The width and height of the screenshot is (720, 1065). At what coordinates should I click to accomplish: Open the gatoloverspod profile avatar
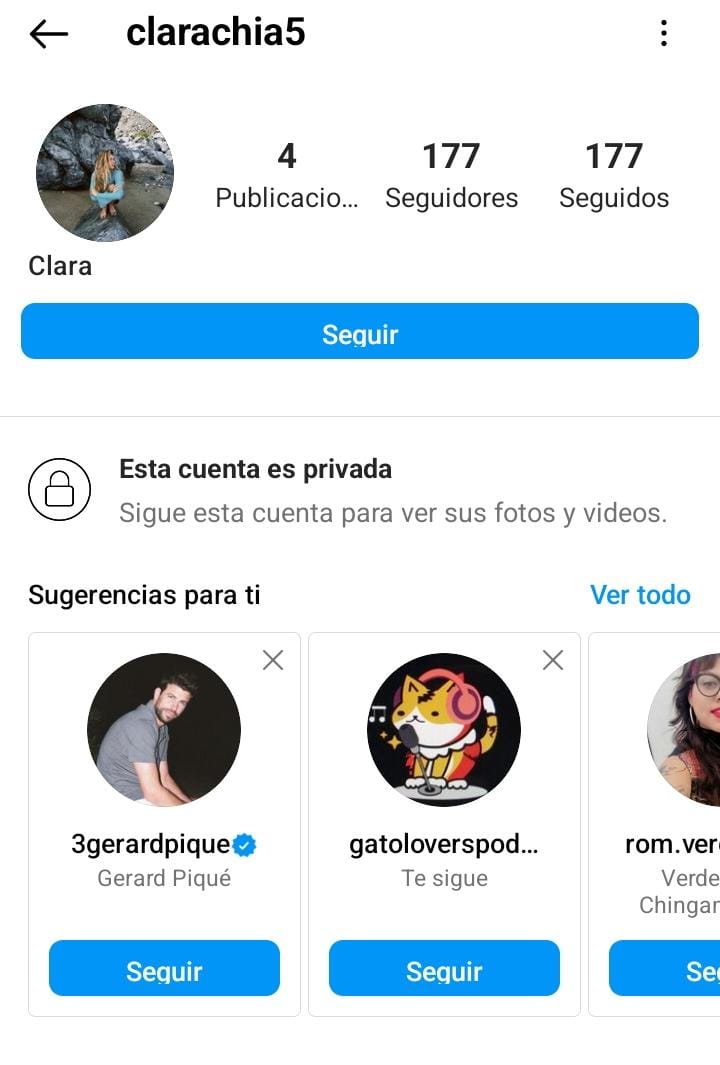444,730
